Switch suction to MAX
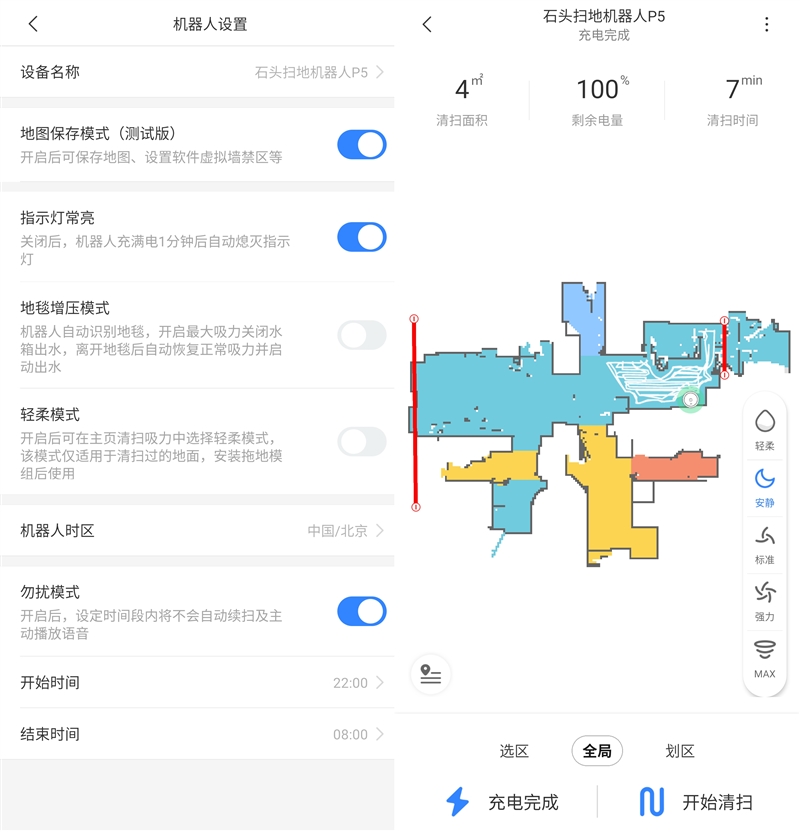 tap(765, 657)
